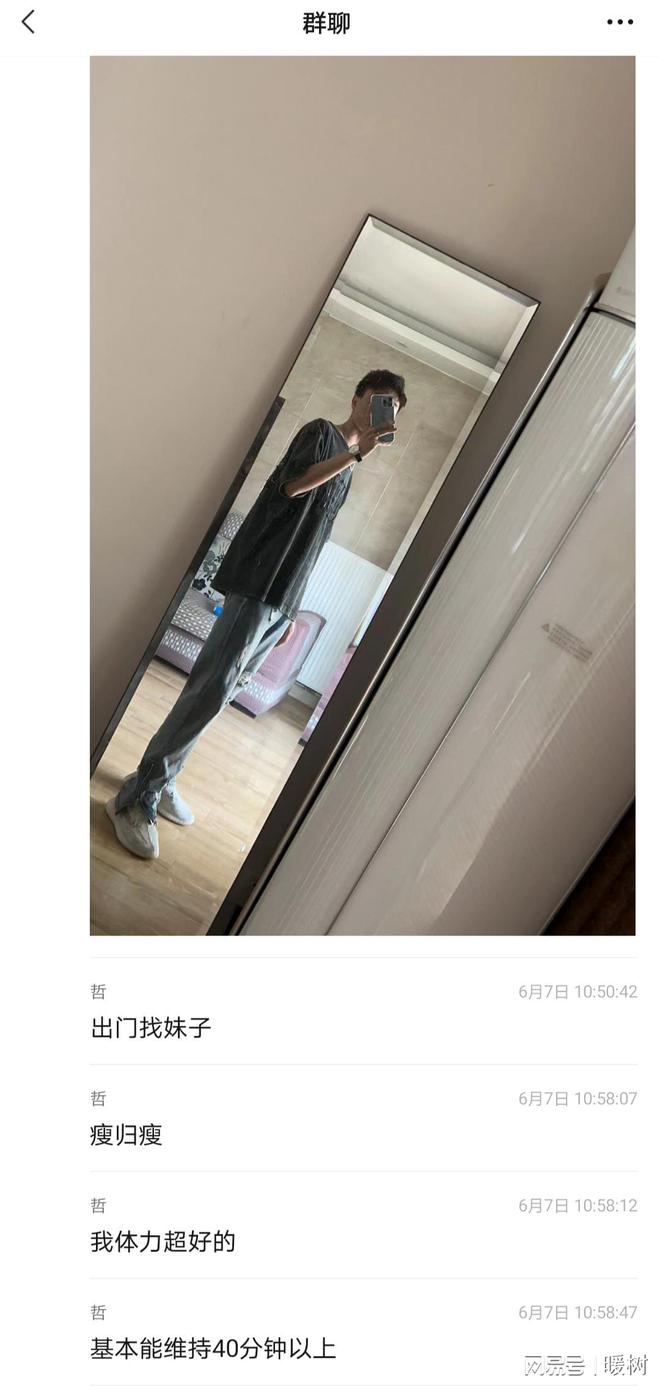Open the three-dot overflow menu
Viewport: 660px width, 1386px height.
(x=619, y=22)
